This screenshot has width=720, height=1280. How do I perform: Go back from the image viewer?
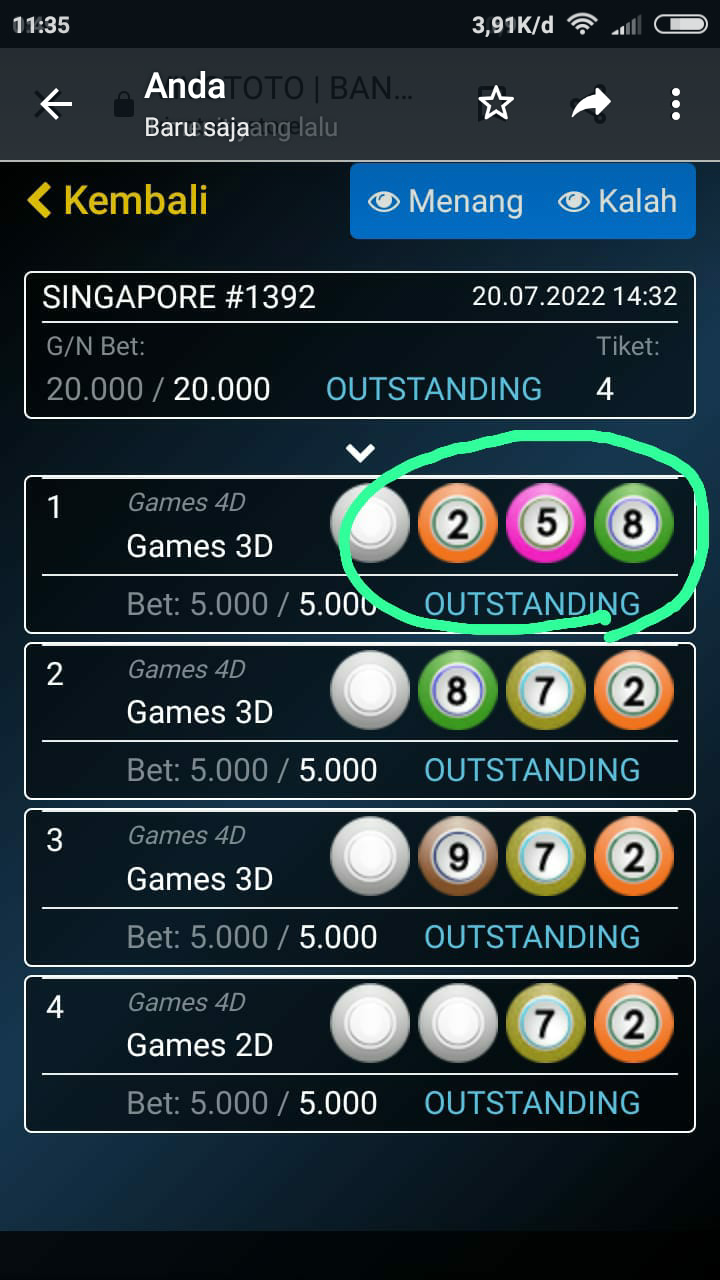coord(55,104)
